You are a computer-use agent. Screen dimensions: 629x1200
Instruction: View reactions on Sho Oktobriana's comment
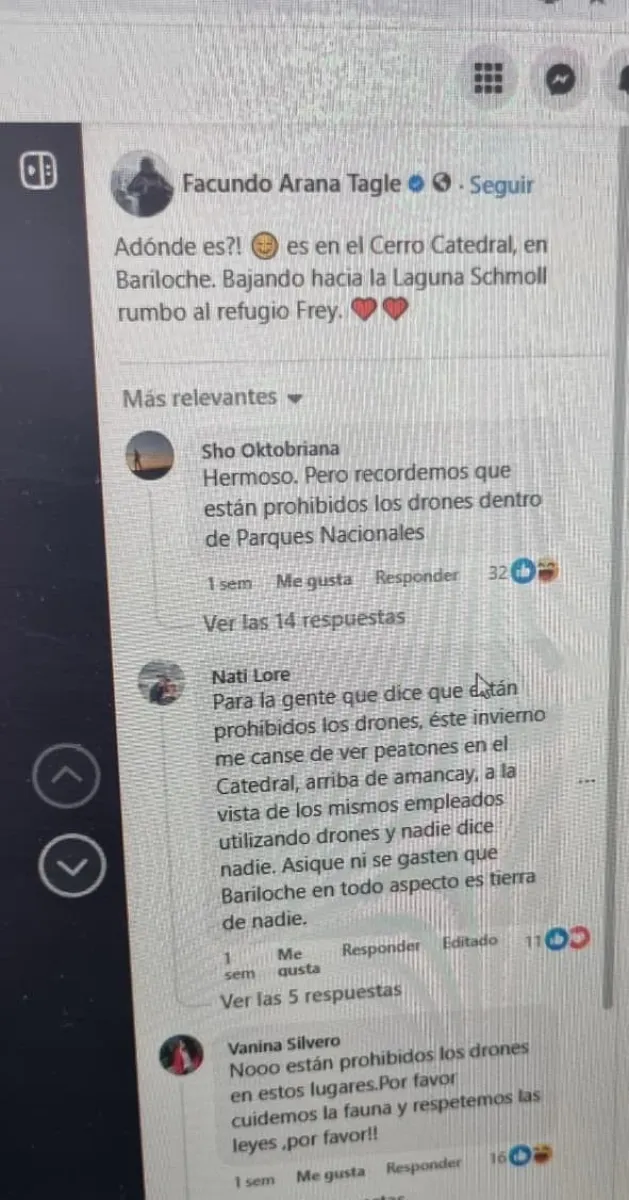535,573
